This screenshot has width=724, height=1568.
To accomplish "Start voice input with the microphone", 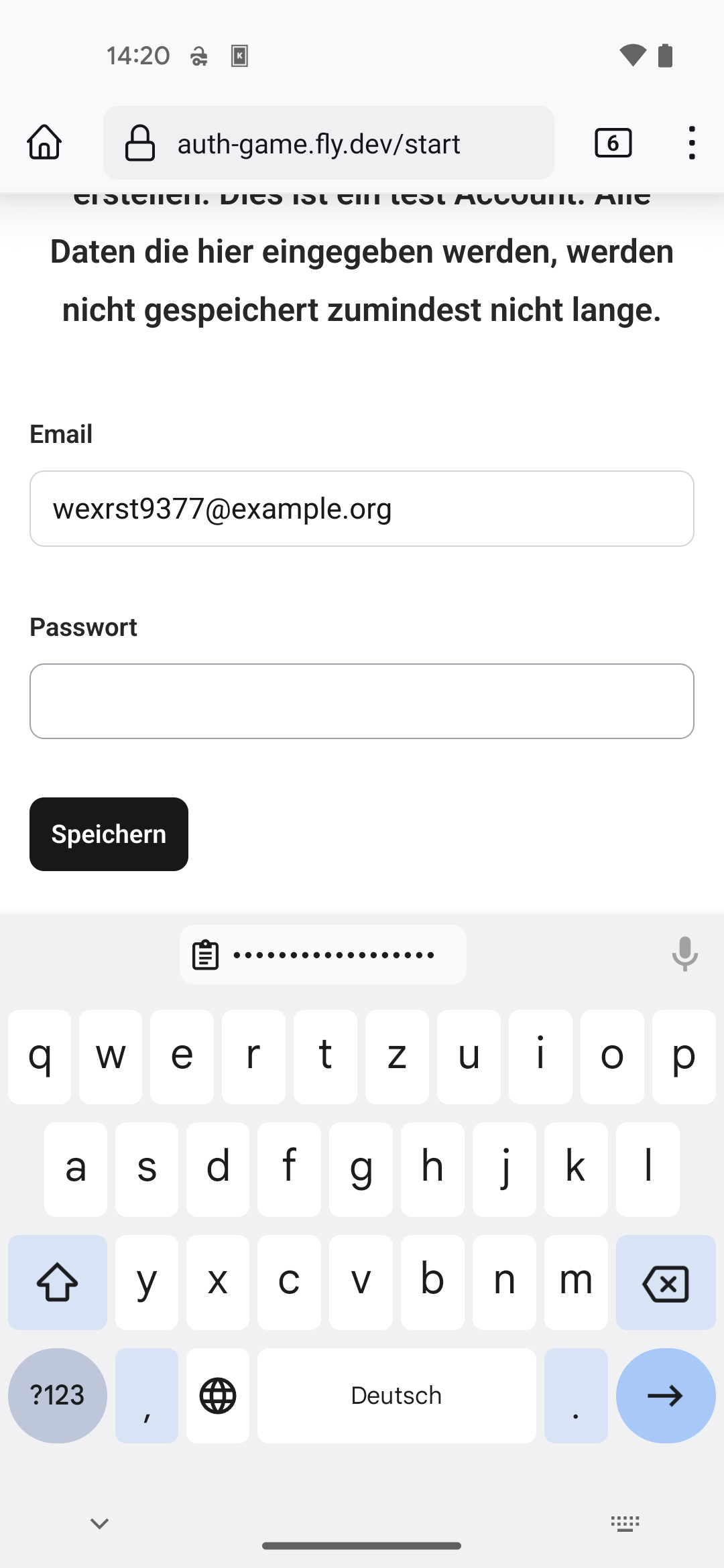I will (x=684, y=954).
